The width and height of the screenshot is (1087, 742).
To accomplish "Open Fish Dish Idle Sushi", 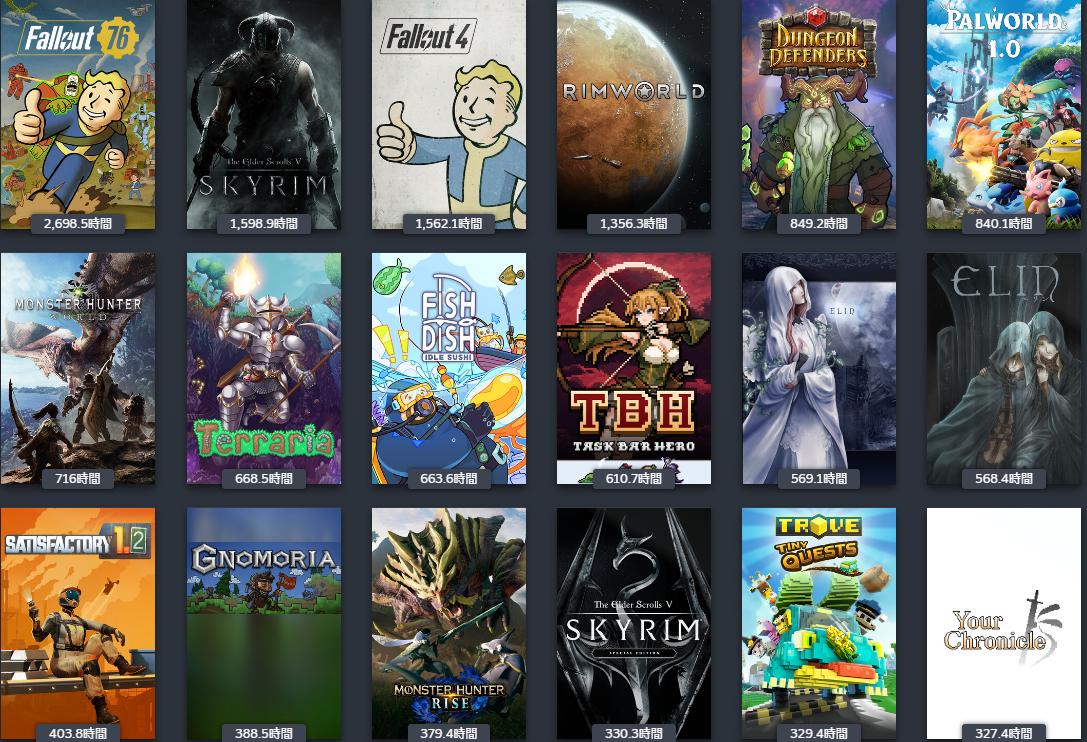I will (x=449, y=368).
